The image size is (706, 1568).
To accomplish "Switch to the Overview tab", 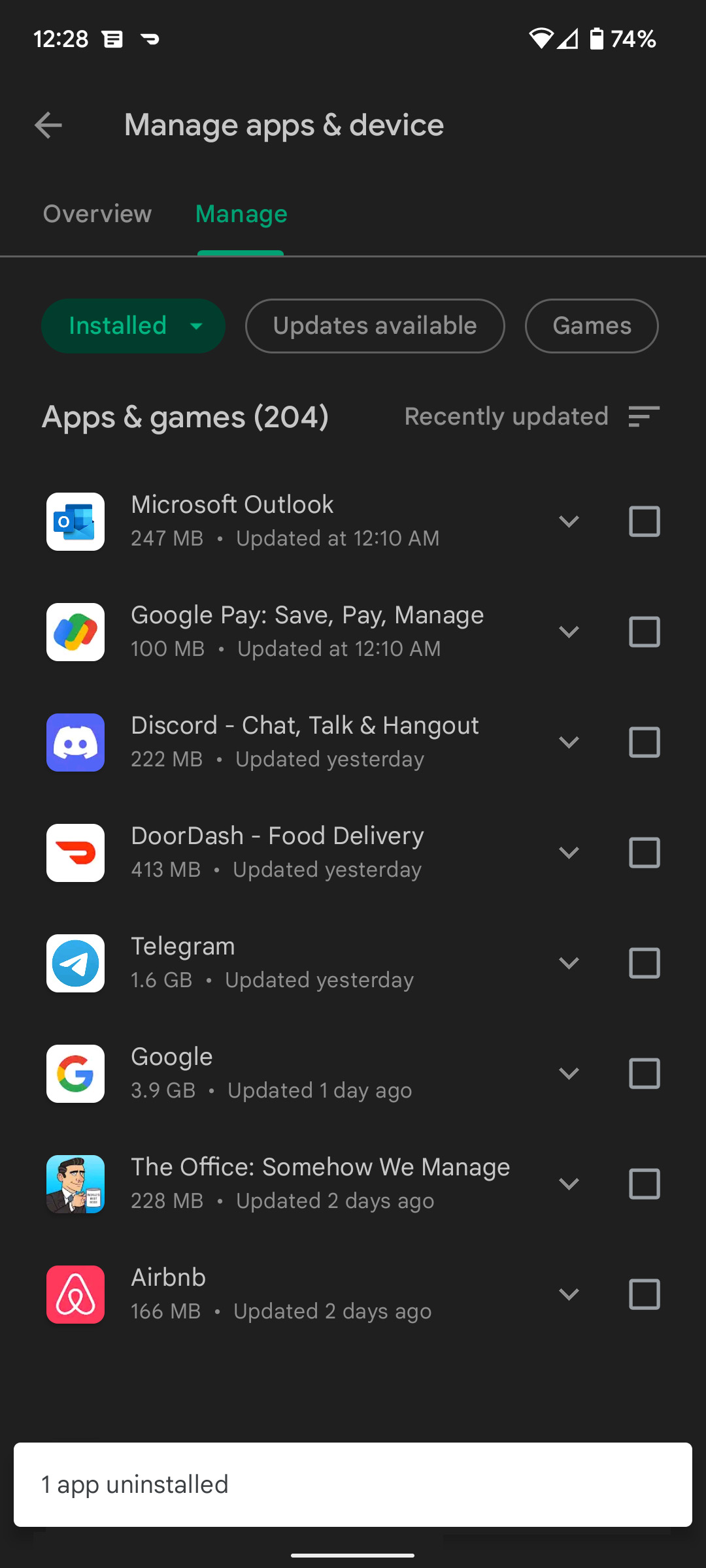I will (x=97, y=214).
